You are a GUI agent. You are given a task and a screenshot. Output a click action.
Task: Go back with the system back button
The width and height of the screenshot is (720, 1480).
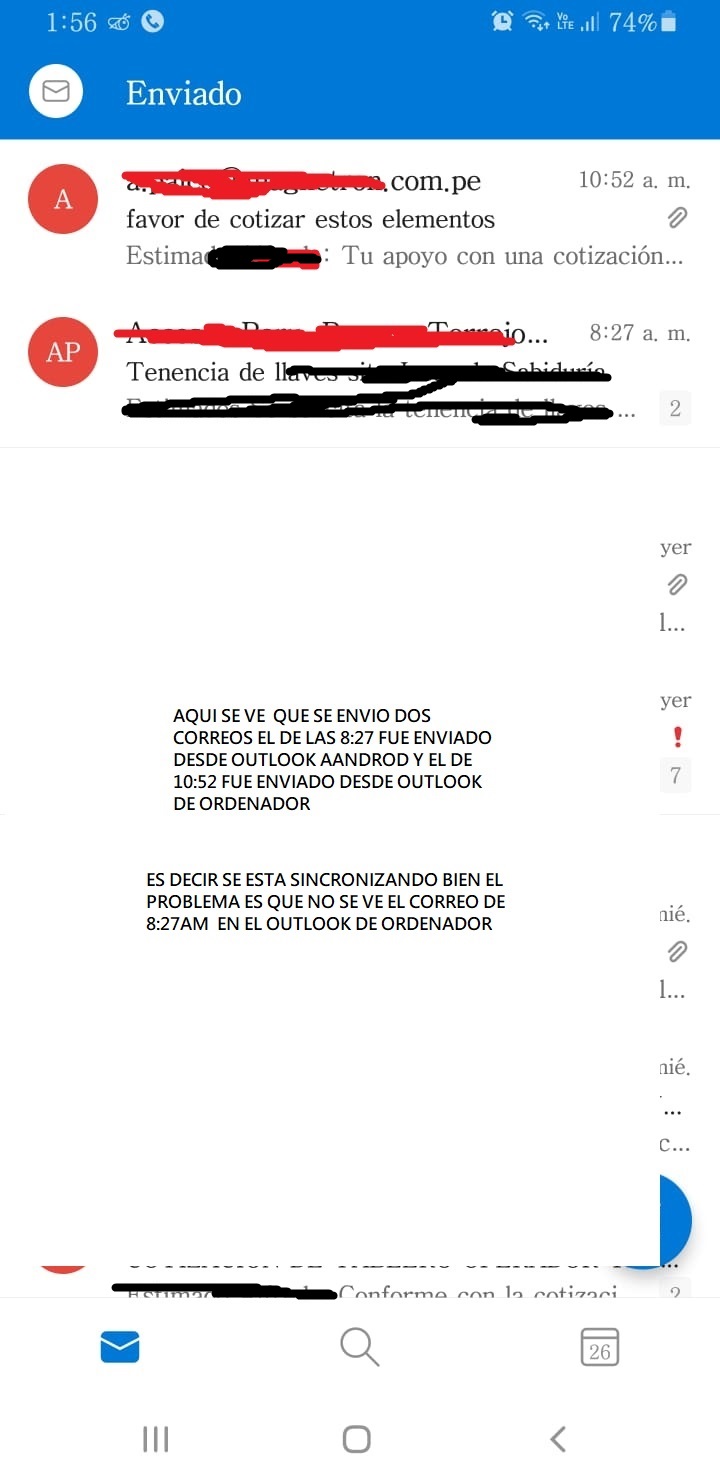point(559,1439)
